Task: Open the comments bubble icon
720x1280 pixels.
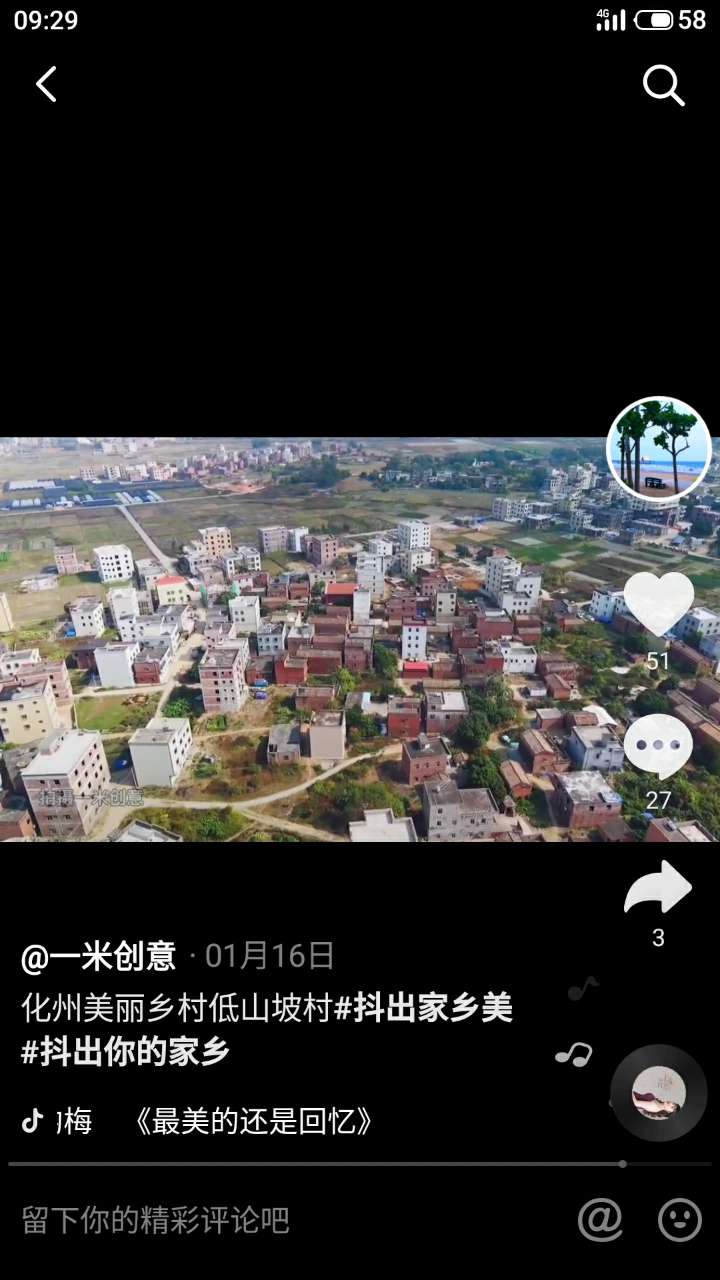Action: coord(658,746)
